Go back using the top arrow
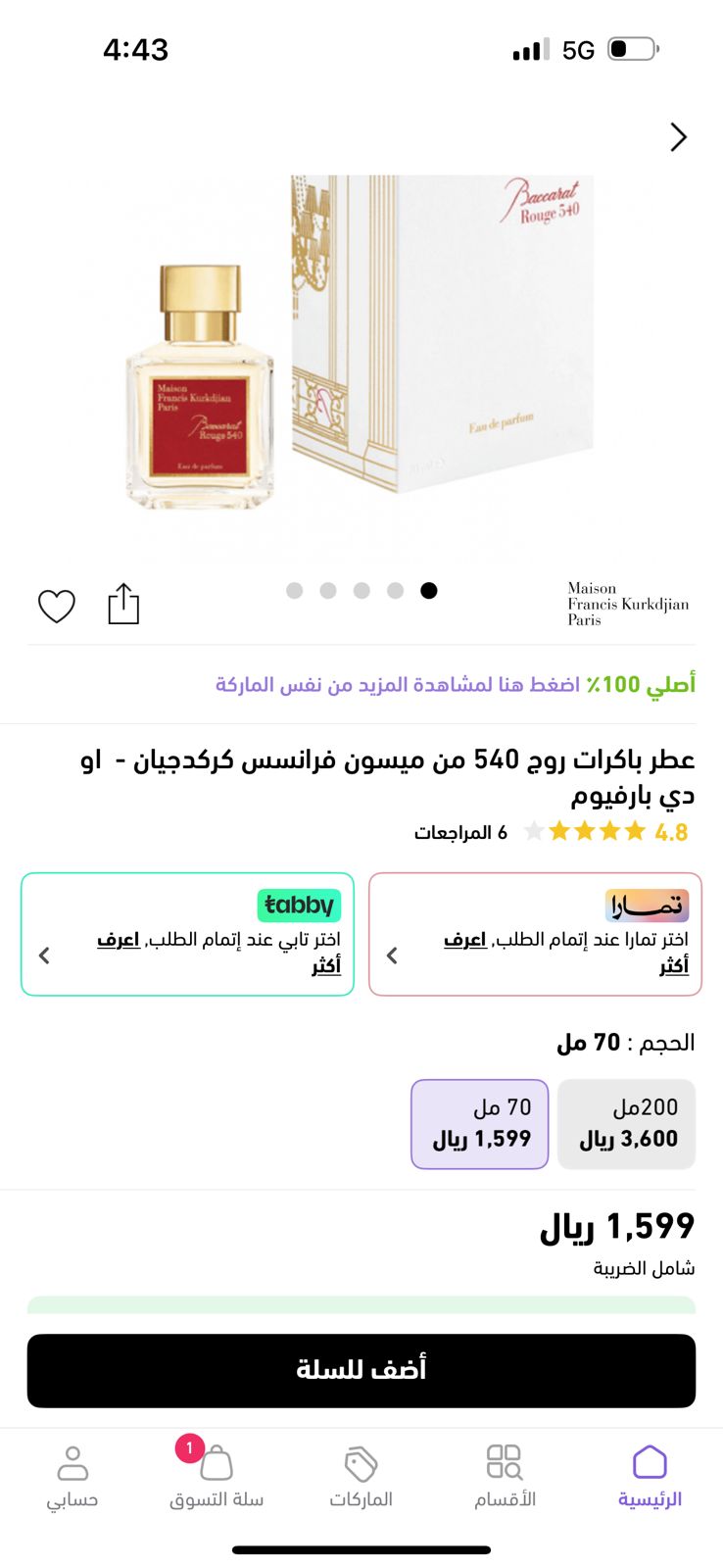The height and width of the screenshot is (1568, 723). [x=678, y=137]
